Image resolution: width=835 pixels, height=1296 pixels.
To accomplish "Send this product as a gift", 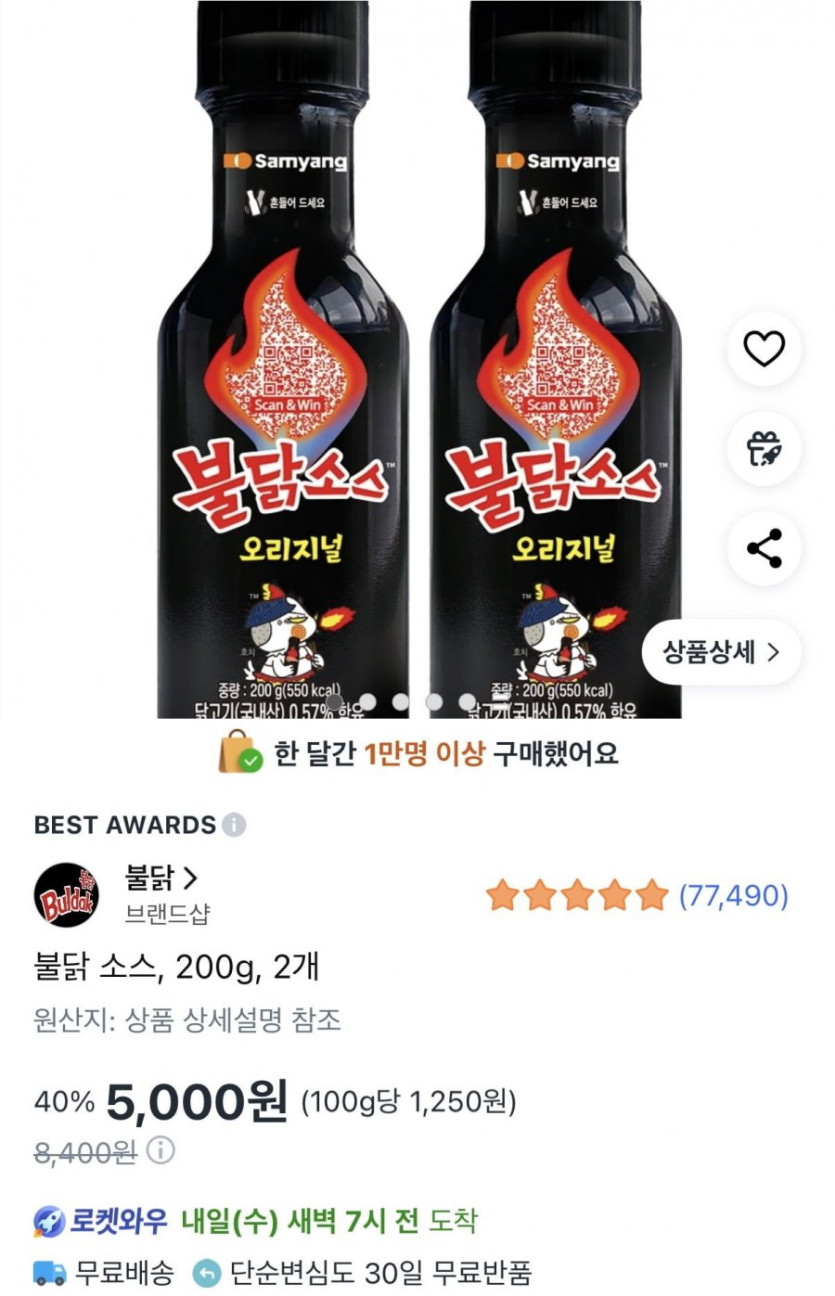I will tap(765, 449).
